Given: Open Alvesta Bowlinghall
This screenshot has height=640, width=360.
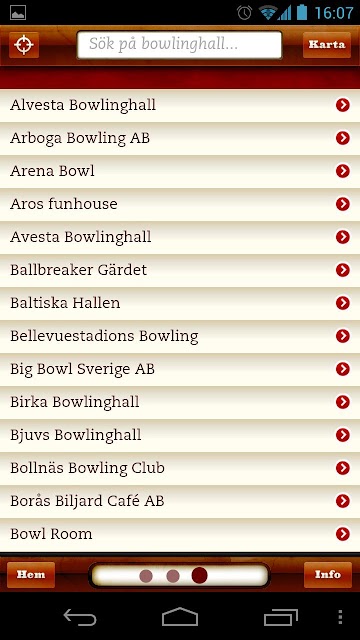Looking at the screenshot, I should pos(180,105).
